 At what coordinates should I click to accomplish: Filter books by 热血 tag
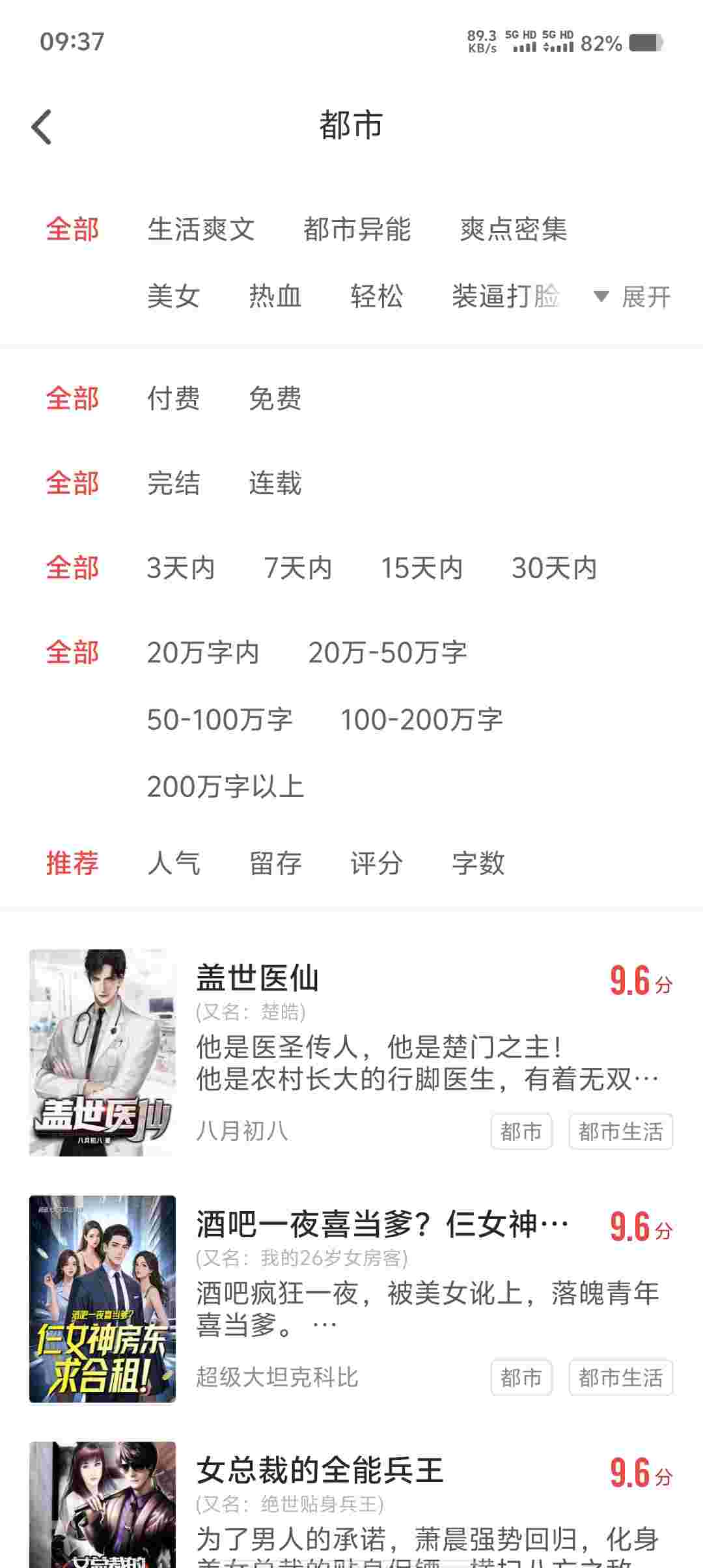pyautogui.click(x=275, y=296)
